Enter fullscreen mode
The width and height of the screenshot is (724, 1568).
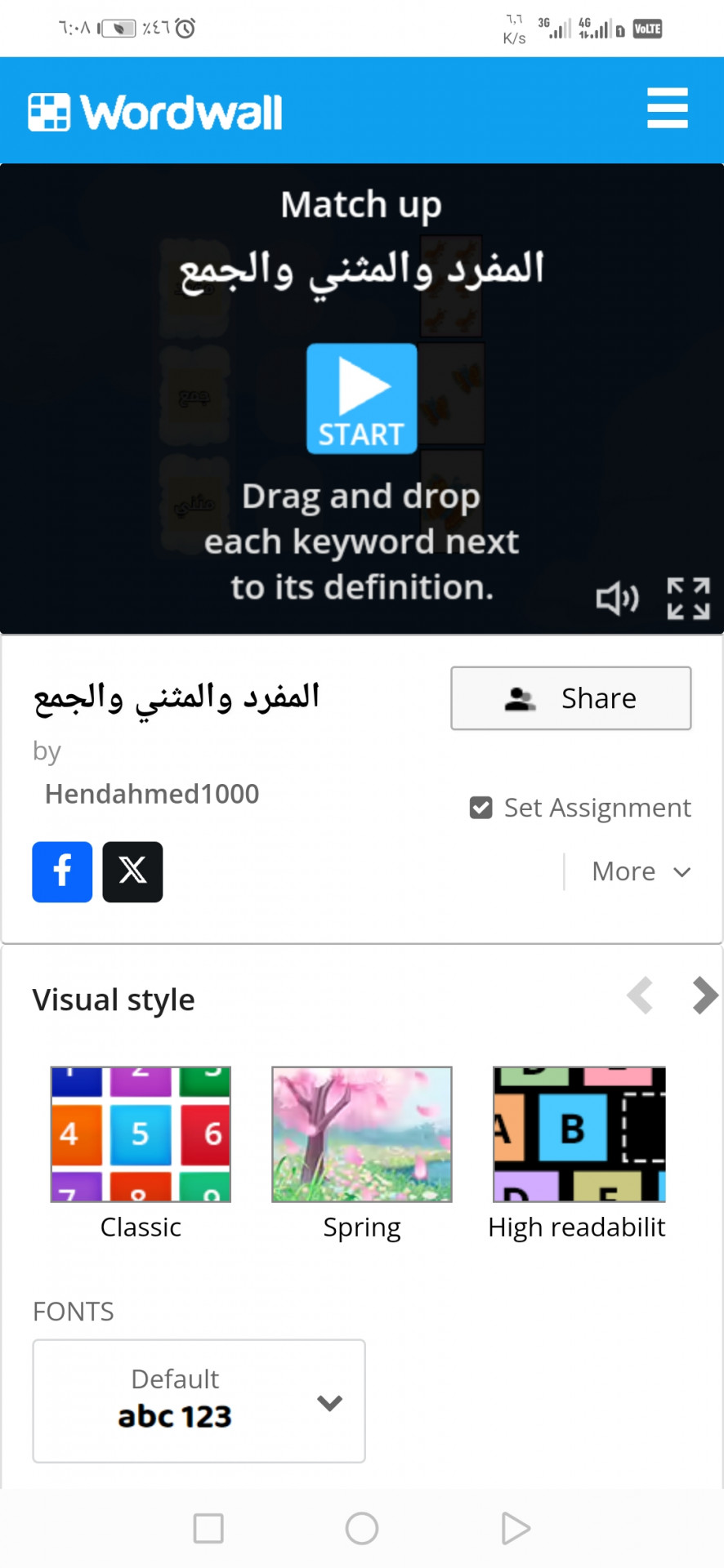(688, 599)
